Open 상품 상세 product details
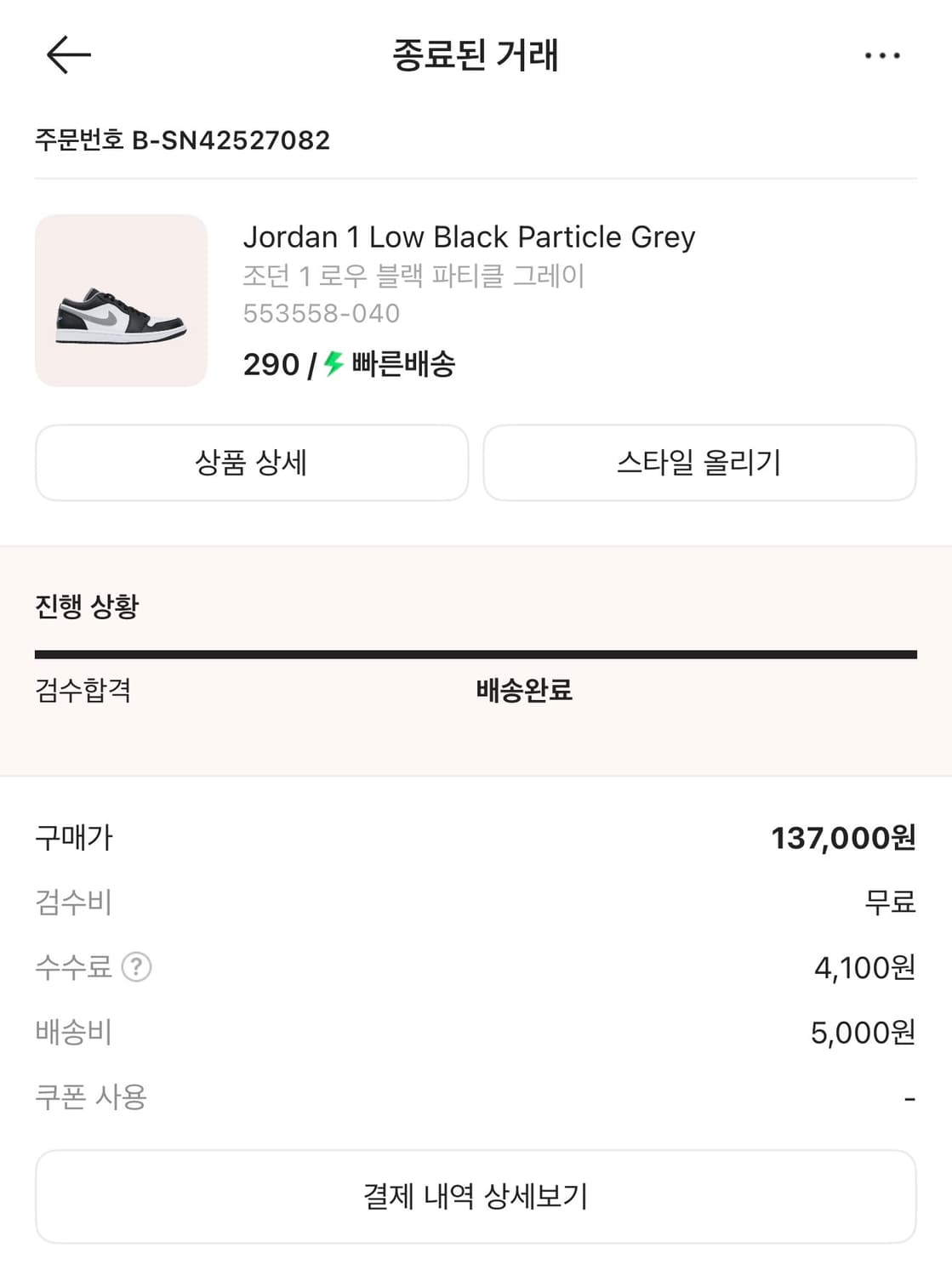This screenshot has height=1276, width=952. pos(251,462)
